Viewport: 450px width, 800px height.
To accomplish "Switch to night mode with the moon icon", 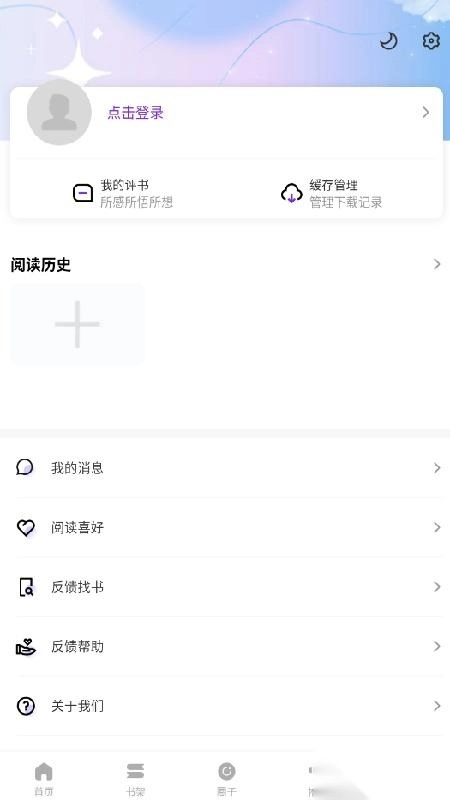I will pyautogui.click(x=389, y=41).
